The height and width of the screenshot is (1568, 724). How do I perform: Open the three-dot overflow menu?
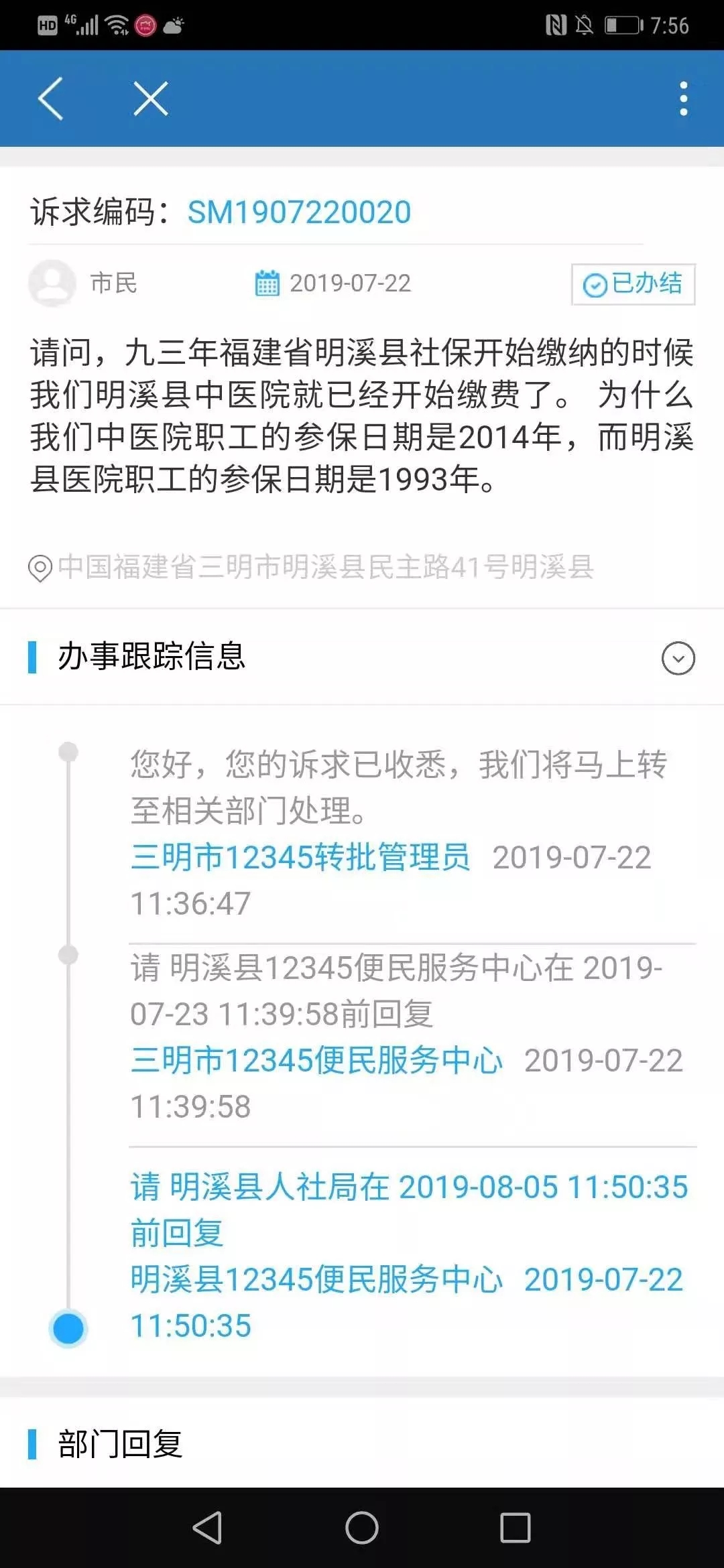pos(683,99)
